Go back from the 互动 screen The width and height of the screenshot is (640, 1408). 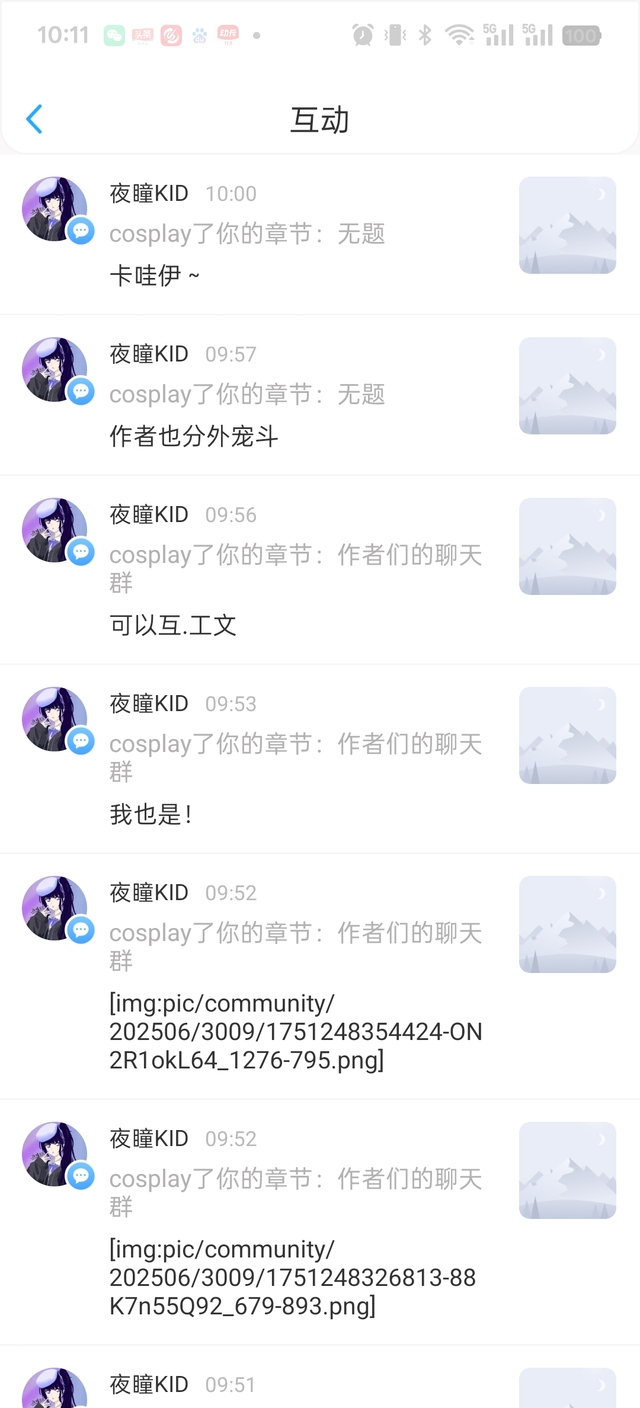[34, 119]
